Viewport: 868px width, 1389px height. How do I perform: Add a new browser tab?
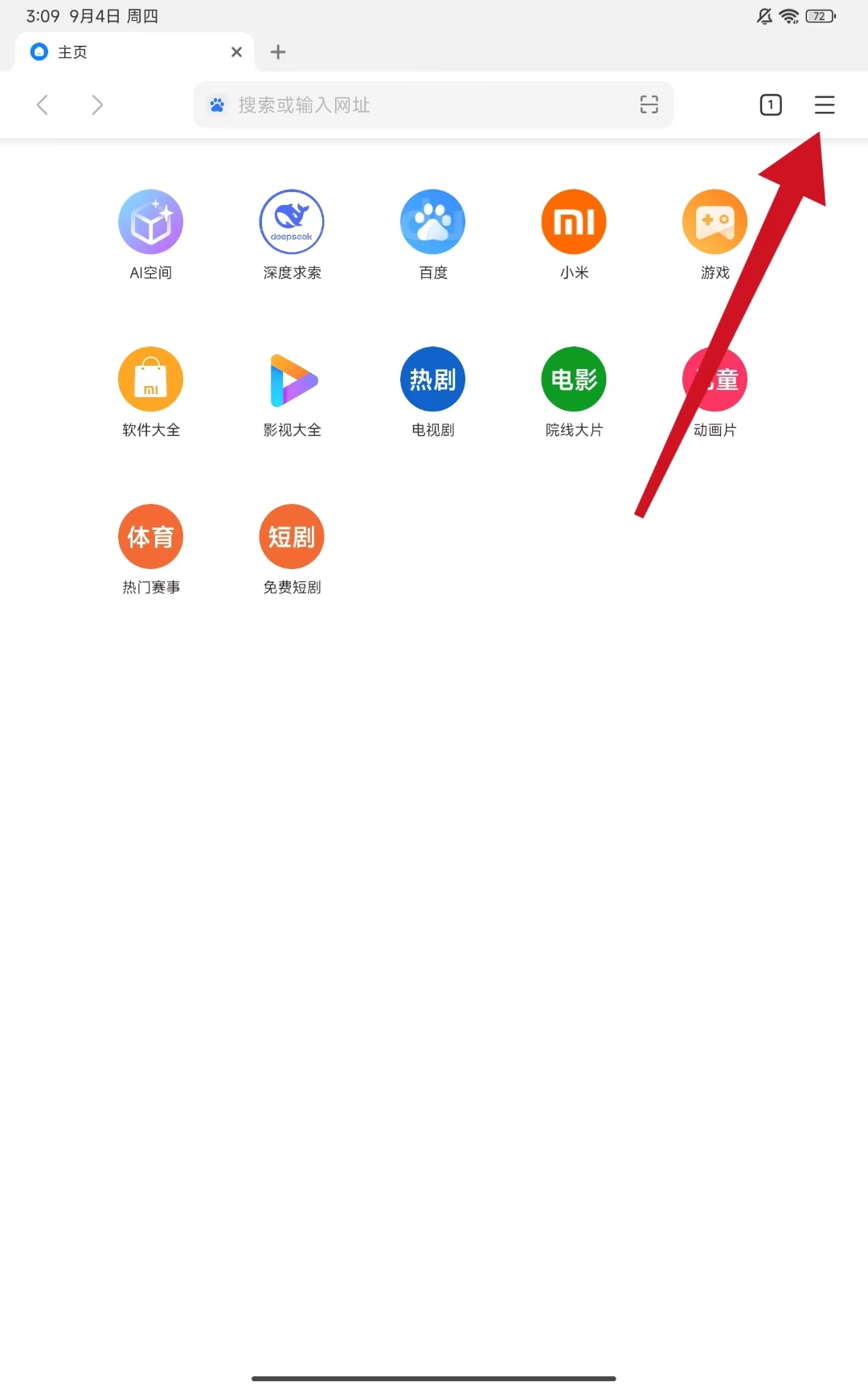point(278,52)
